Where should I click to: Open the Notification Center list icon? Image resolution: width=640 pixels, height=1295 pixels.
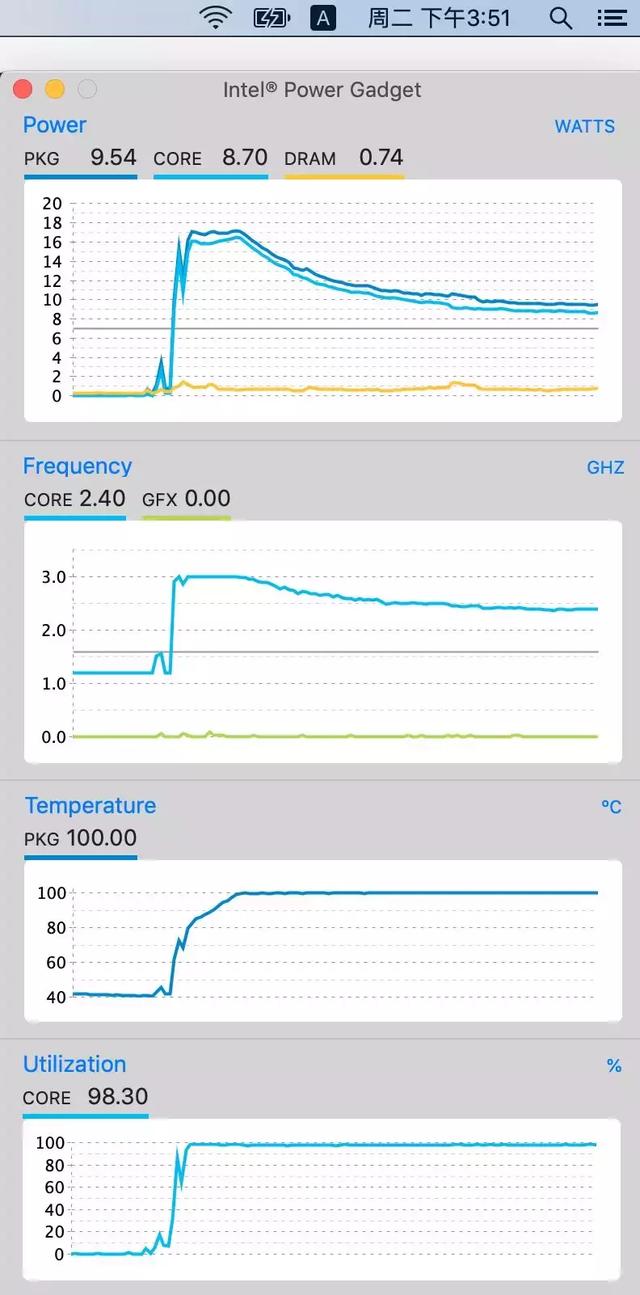[x=611, y=18]
